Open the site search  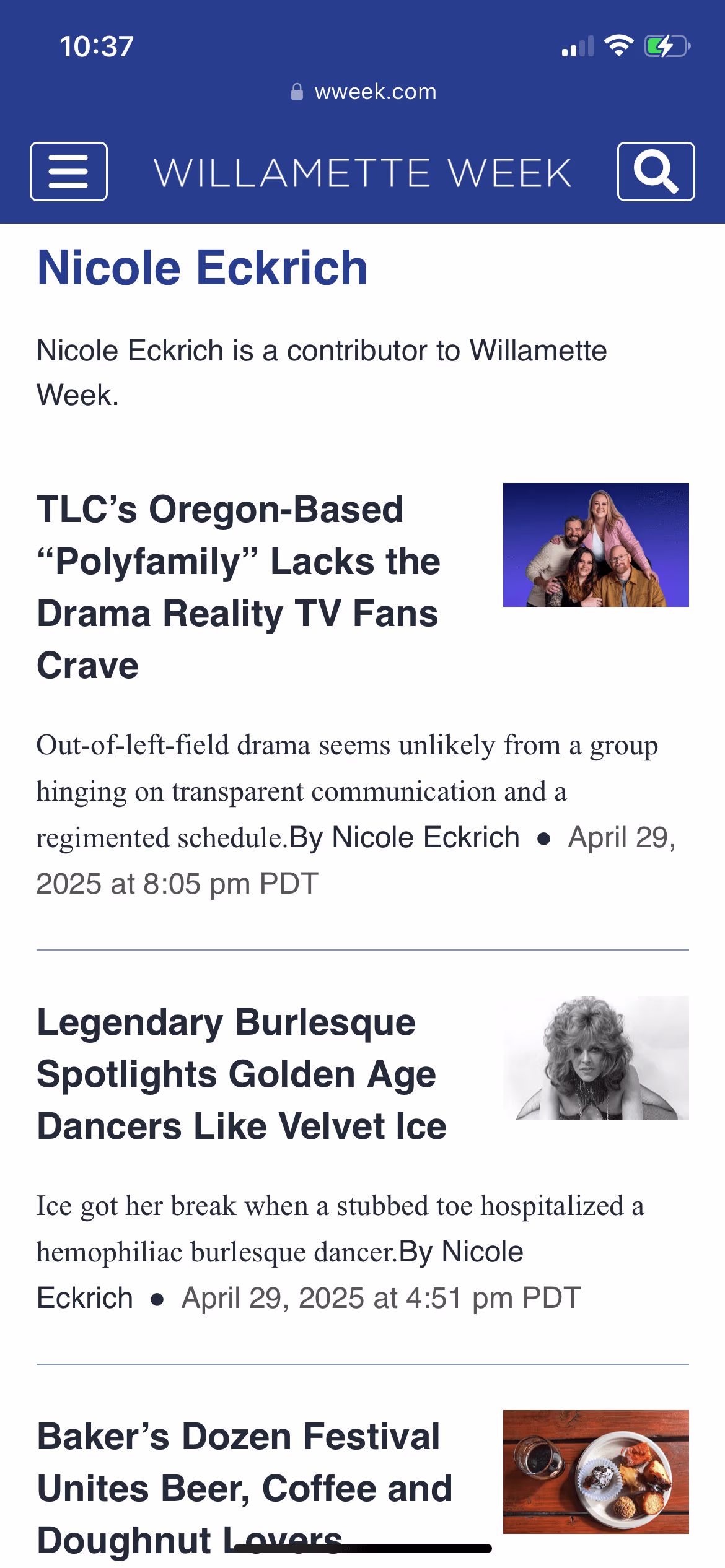[656, 172]
